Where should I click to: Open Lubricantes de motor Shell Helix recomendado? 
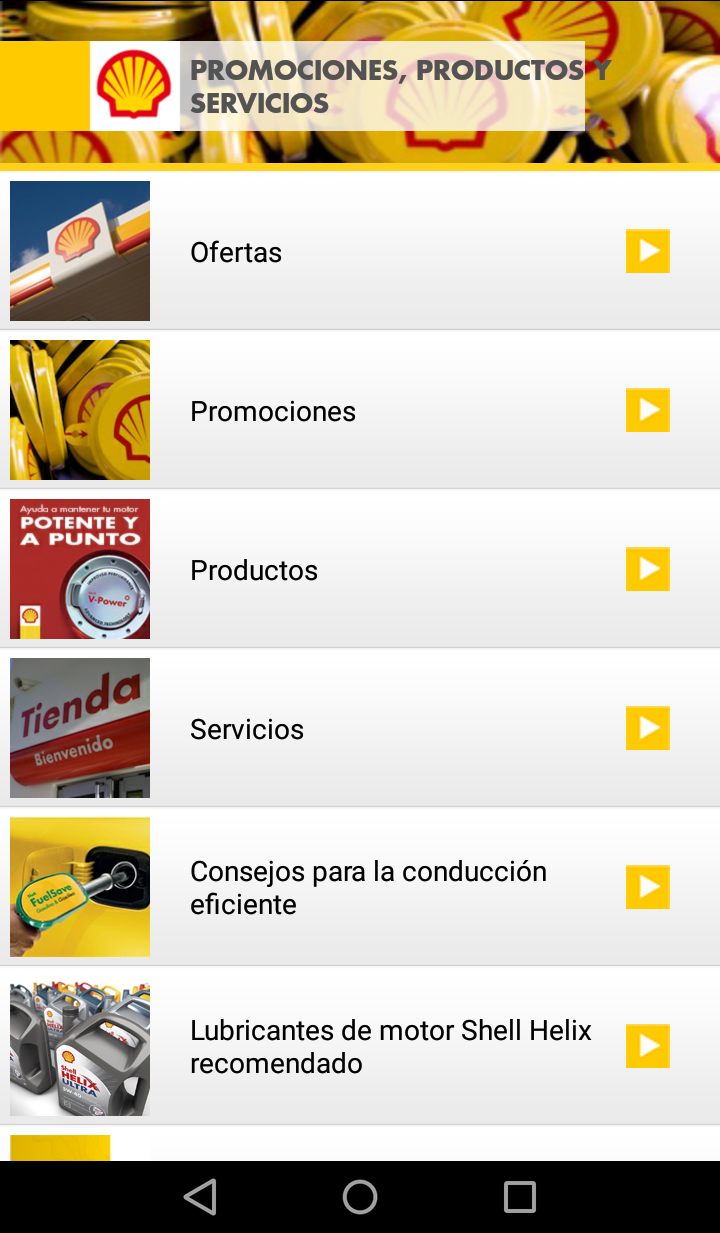360,1046
